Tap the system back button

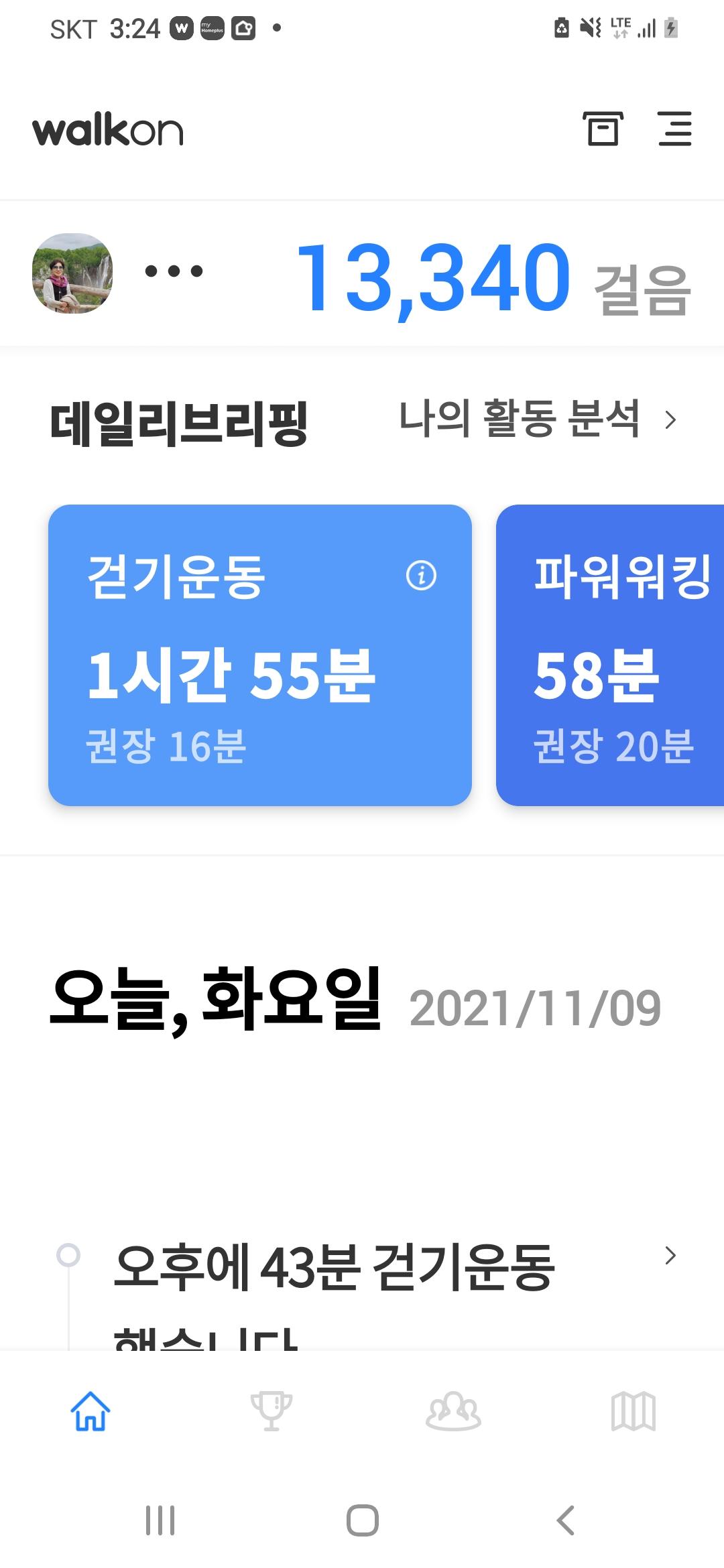pos(565,1520)
